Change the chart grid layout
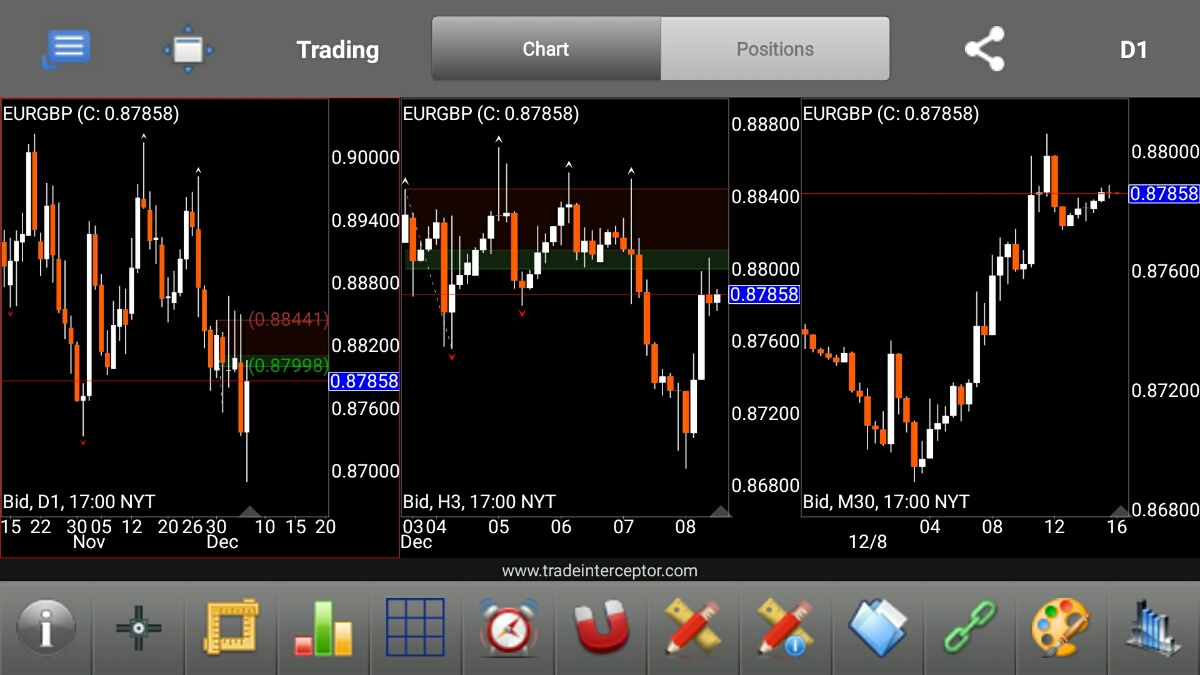Image resolution: width=1200 pixels, height=675 pixels. (x=415, y=629)
